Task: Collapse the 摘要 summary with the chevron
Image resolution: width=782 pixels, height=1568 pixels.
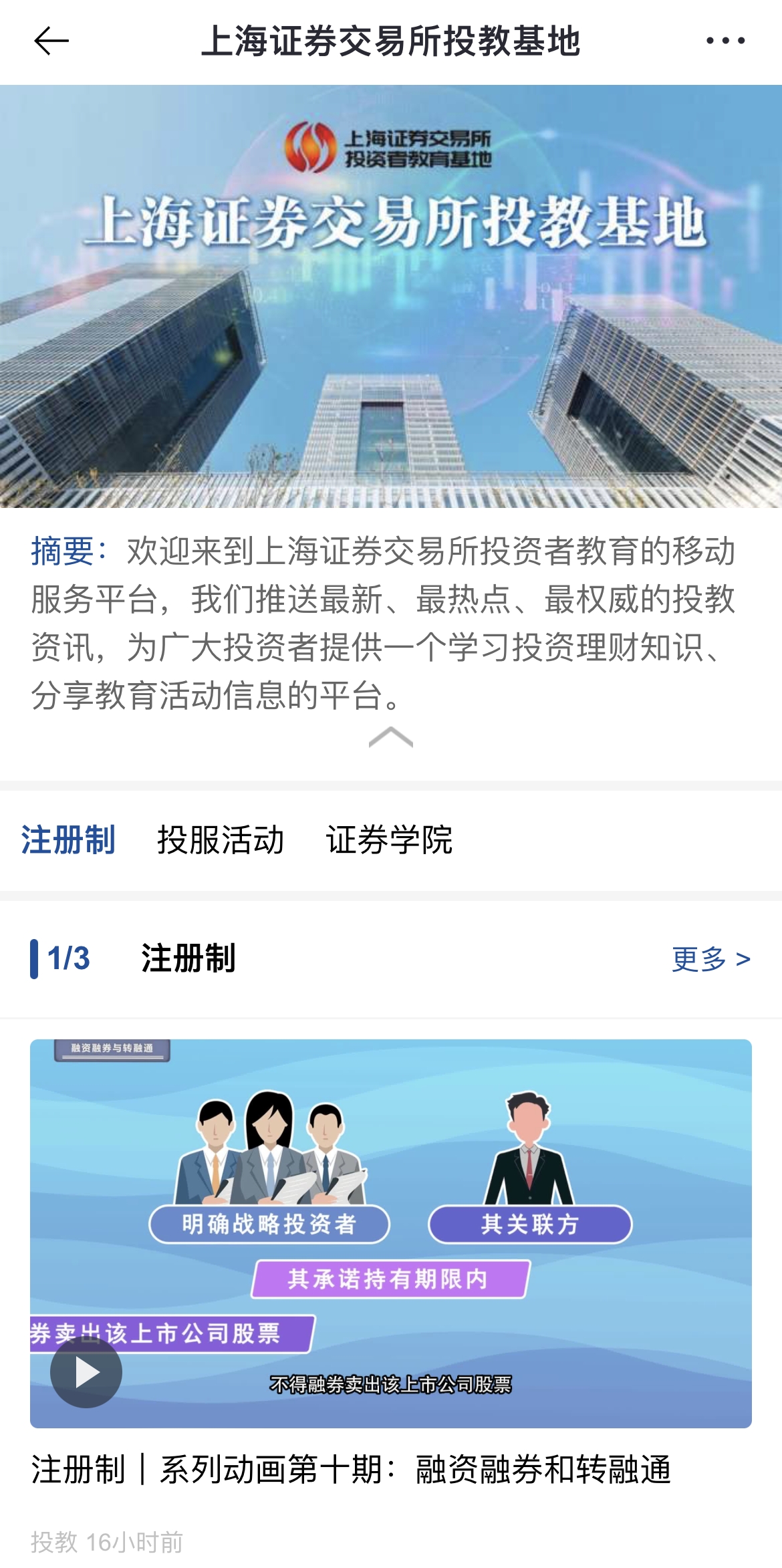Action: (x=391, y=737)
